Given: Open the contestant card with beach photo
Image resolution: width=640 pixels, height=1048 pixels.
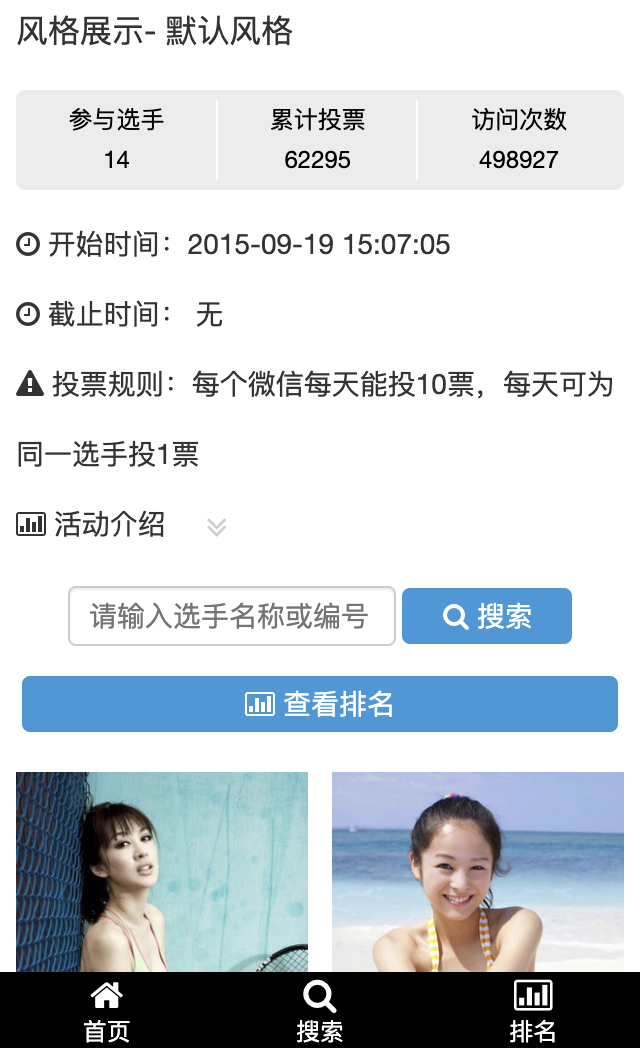Looking at the screenshot, I should click(478, 870).
